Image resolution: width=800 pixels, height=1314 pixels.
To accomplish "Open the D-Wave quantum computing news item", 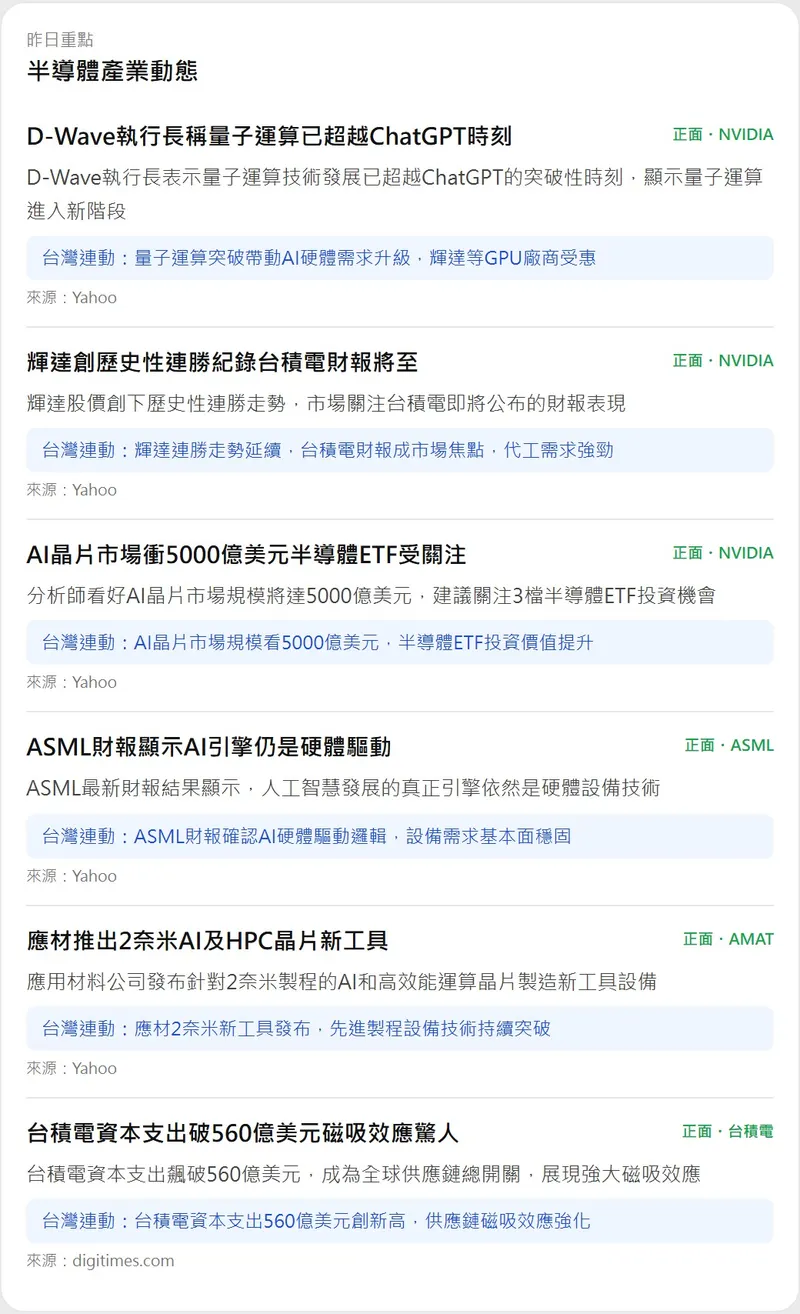I will click(x=270, y=136).
